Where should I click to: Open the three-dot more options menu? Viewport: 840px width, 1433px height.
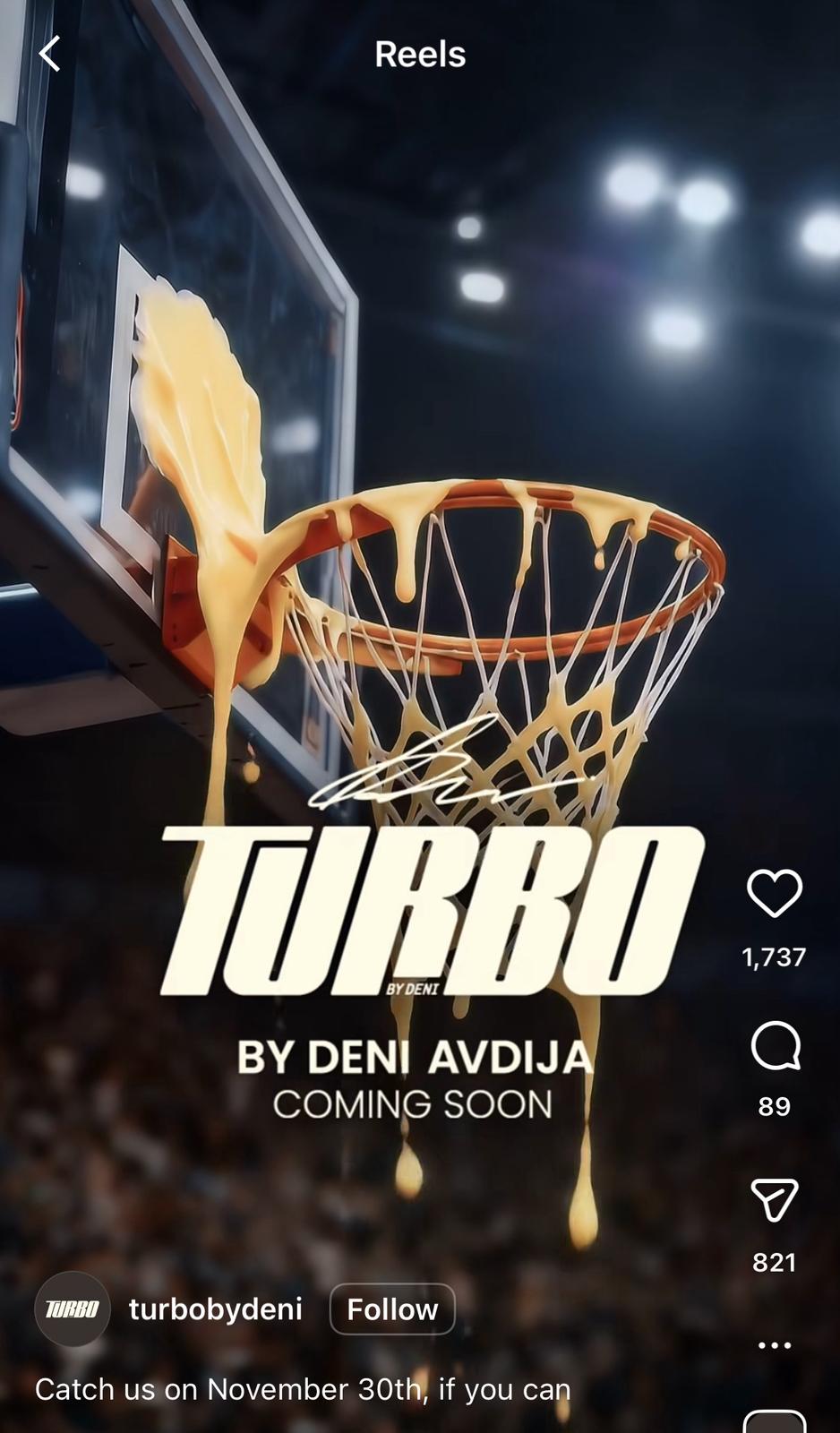774,1345
